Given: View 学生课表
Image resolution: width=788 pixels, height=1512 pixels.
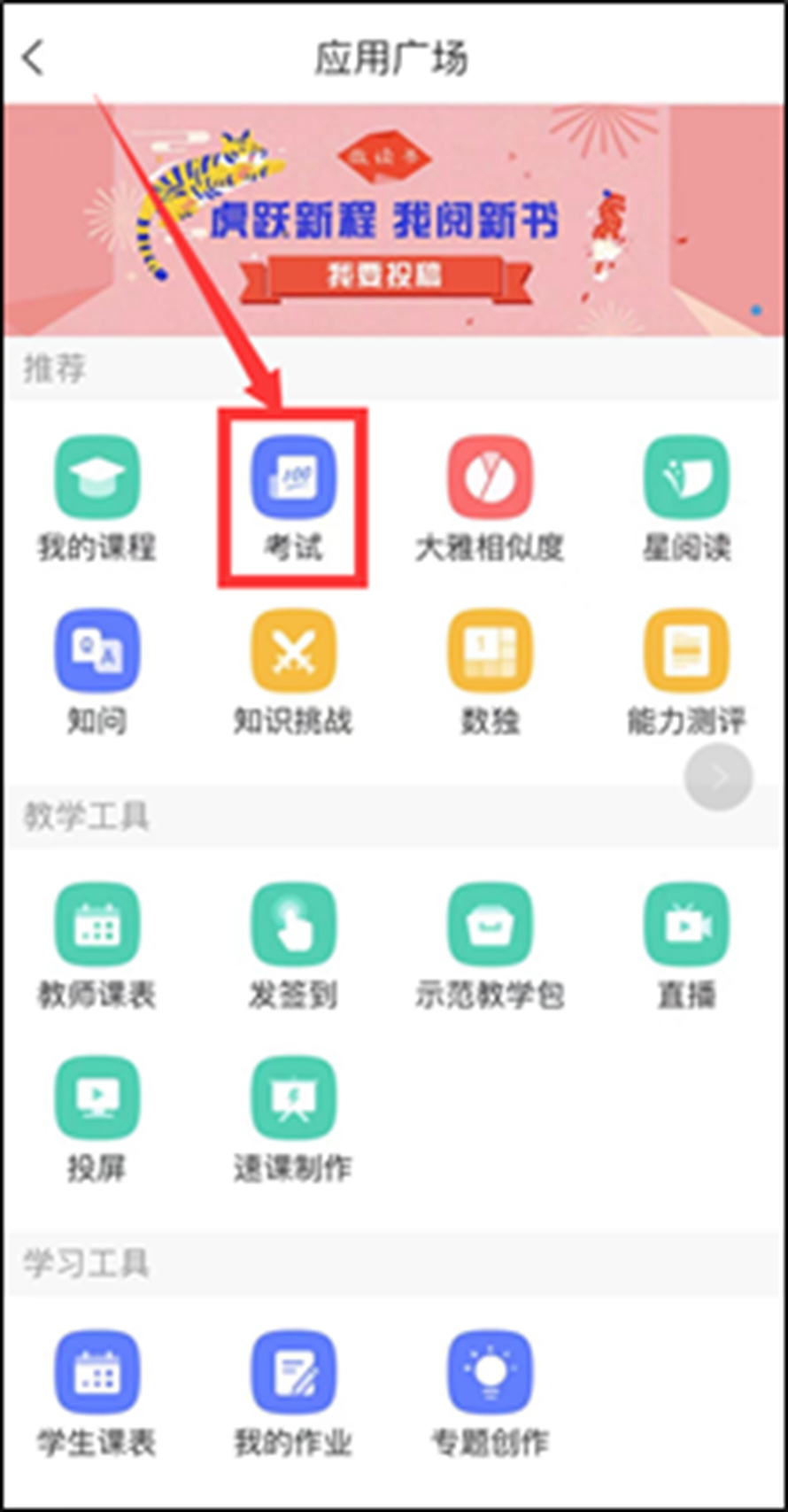Looking at the screenshot, I should (x=97, y=1373).
